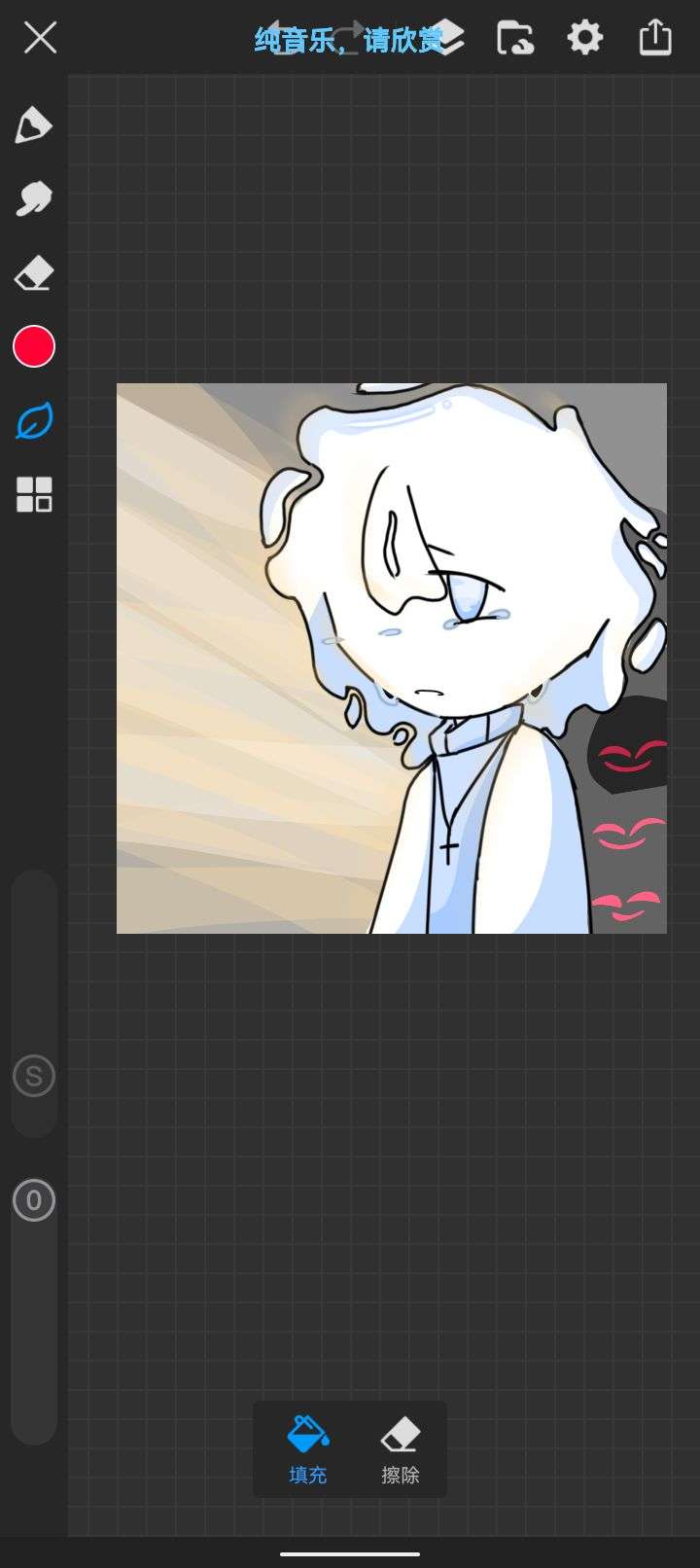
Task: Open the grid tools menu
Action: point(34,495)
